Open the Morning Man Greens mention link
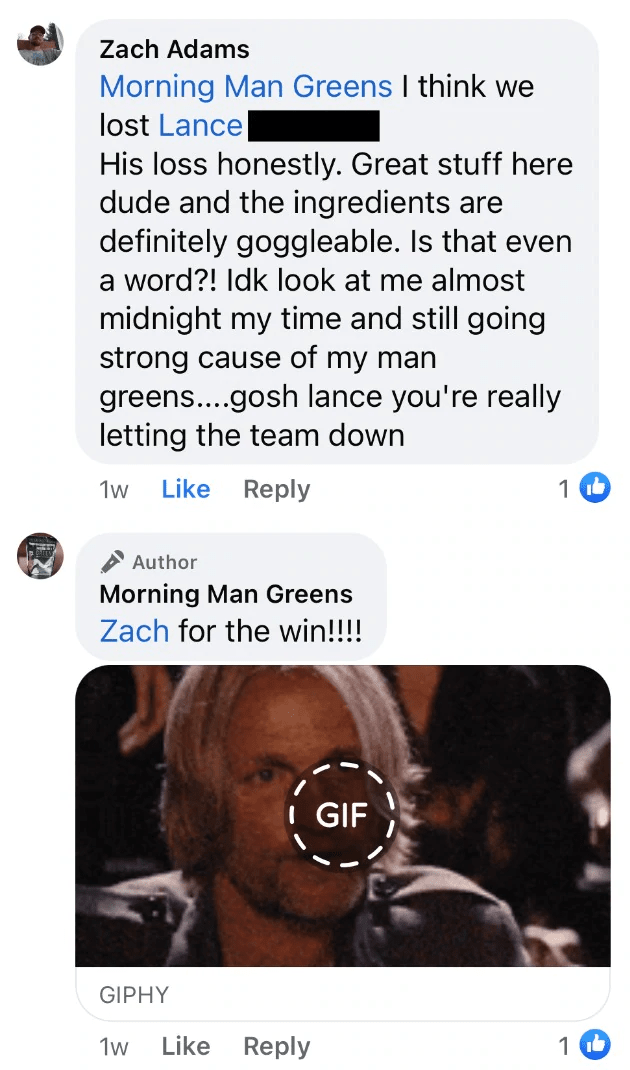 click(245, 86)
